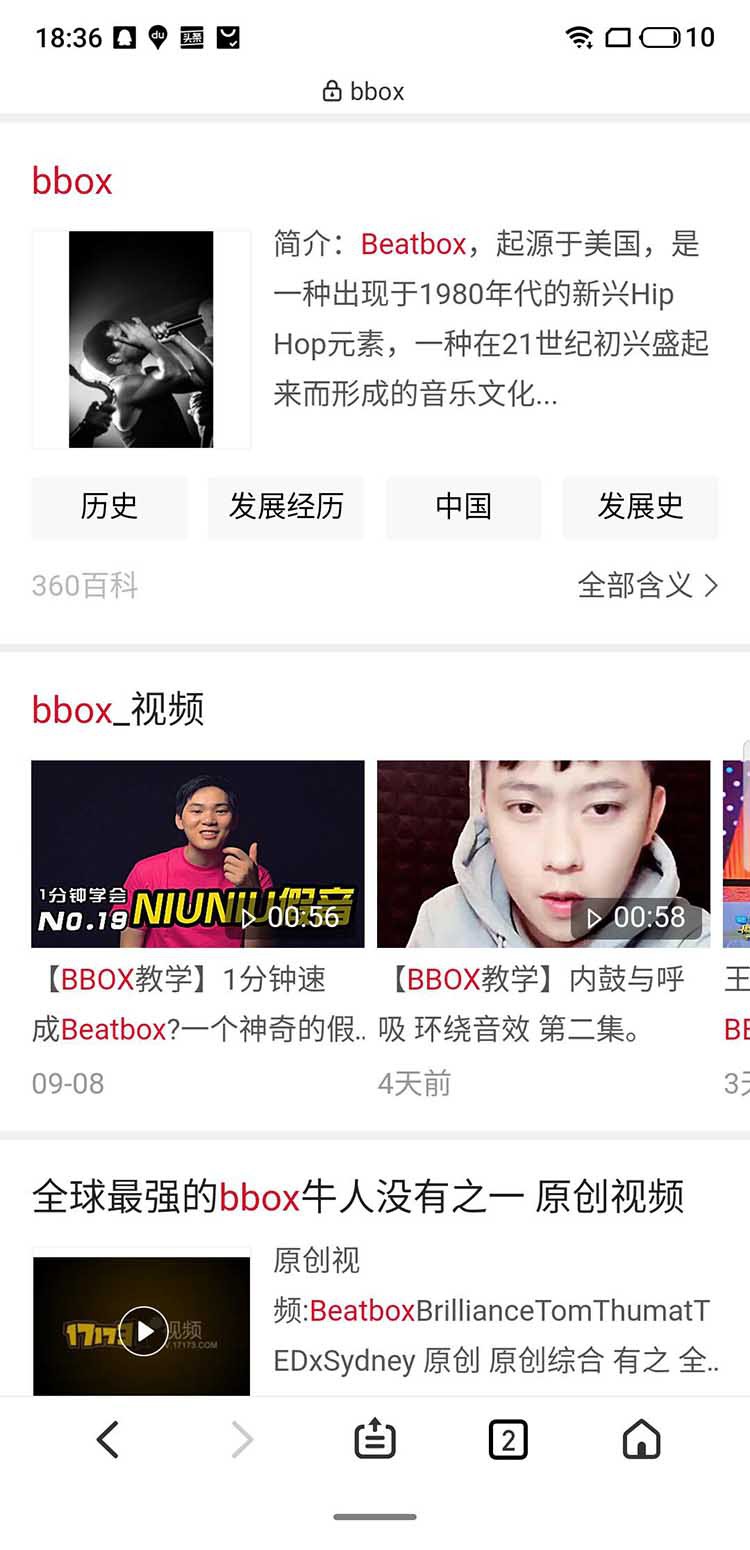Select the 中国 chip
Image resolution: width=750 pixels, height=1550 pixels.
tap(463, 507)
